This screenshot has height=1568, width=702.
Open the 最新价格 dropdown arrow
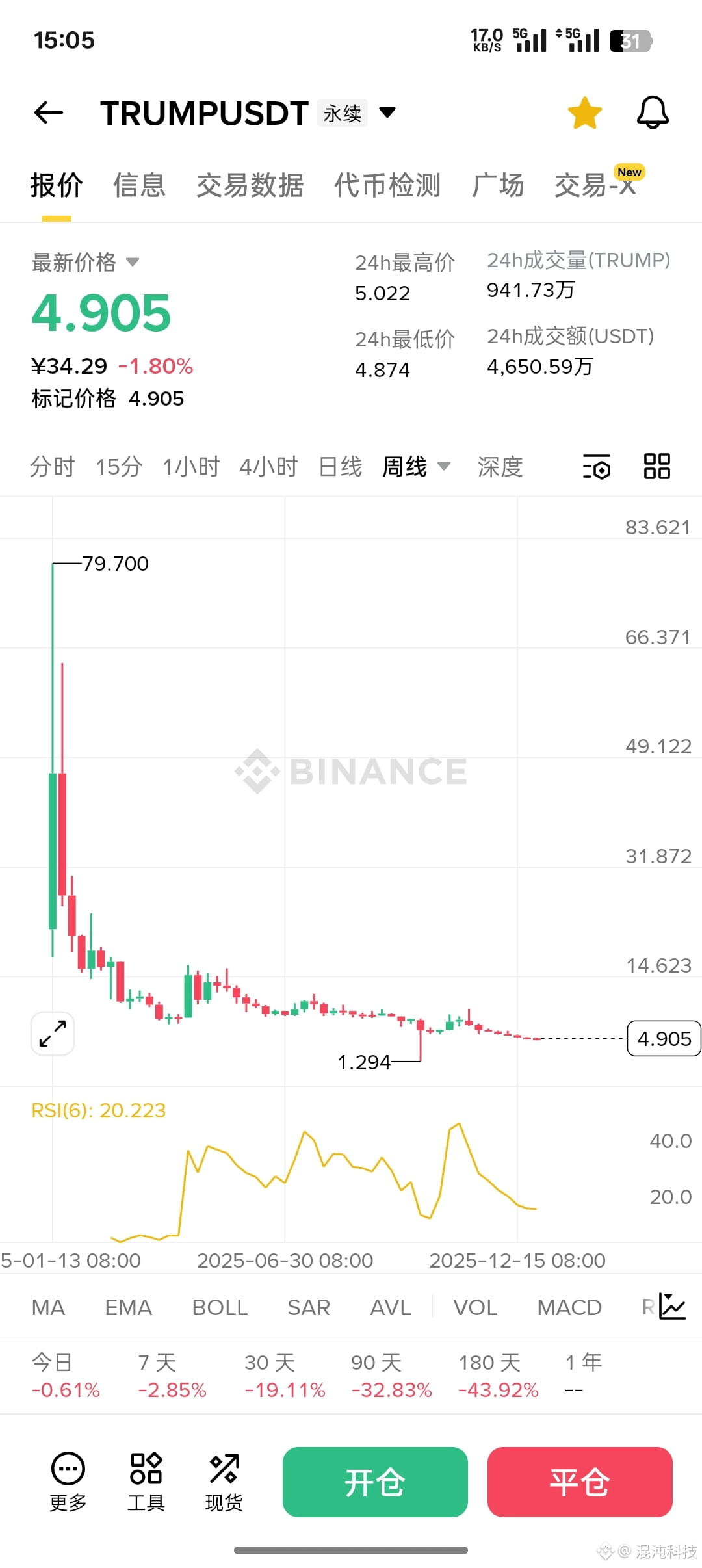pos(135,263)
